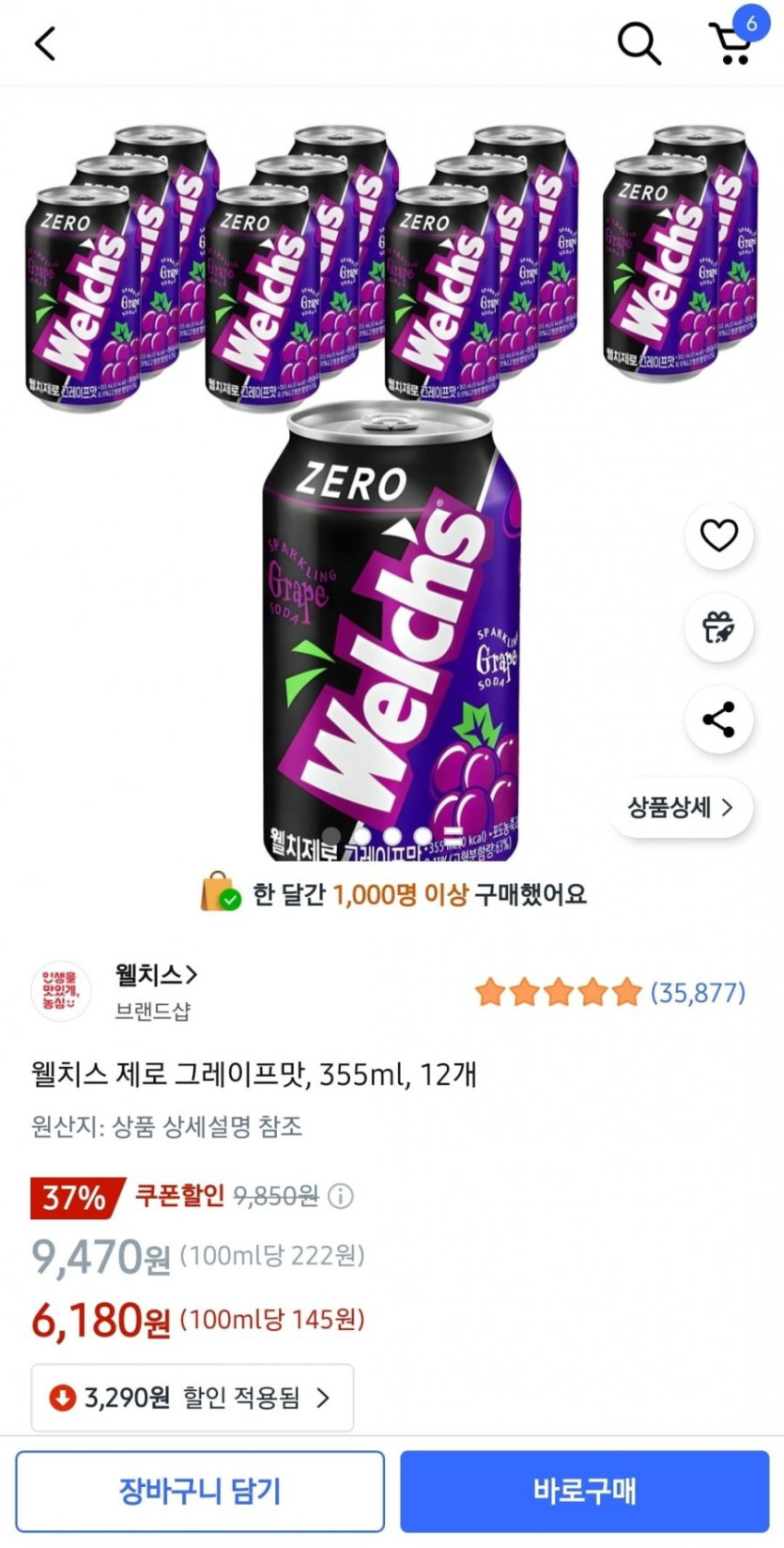The height and width of the screenshot is (1548, 784).
Task: Add the product to favorites via heart icon
Action: coord(718,534)
